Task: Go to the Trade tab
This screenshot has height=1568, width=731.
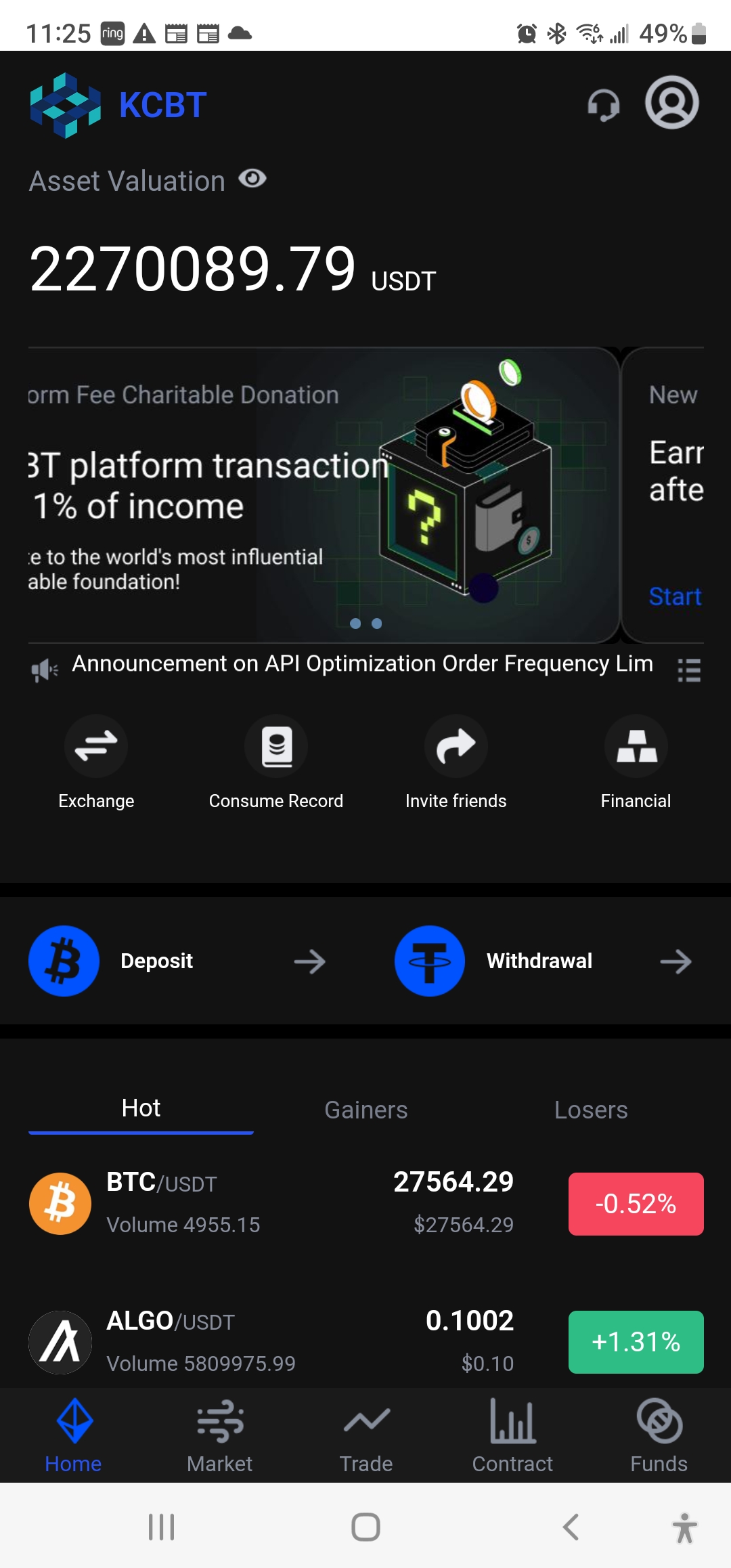Action: pyautogui.click(x=365, y=1435)
